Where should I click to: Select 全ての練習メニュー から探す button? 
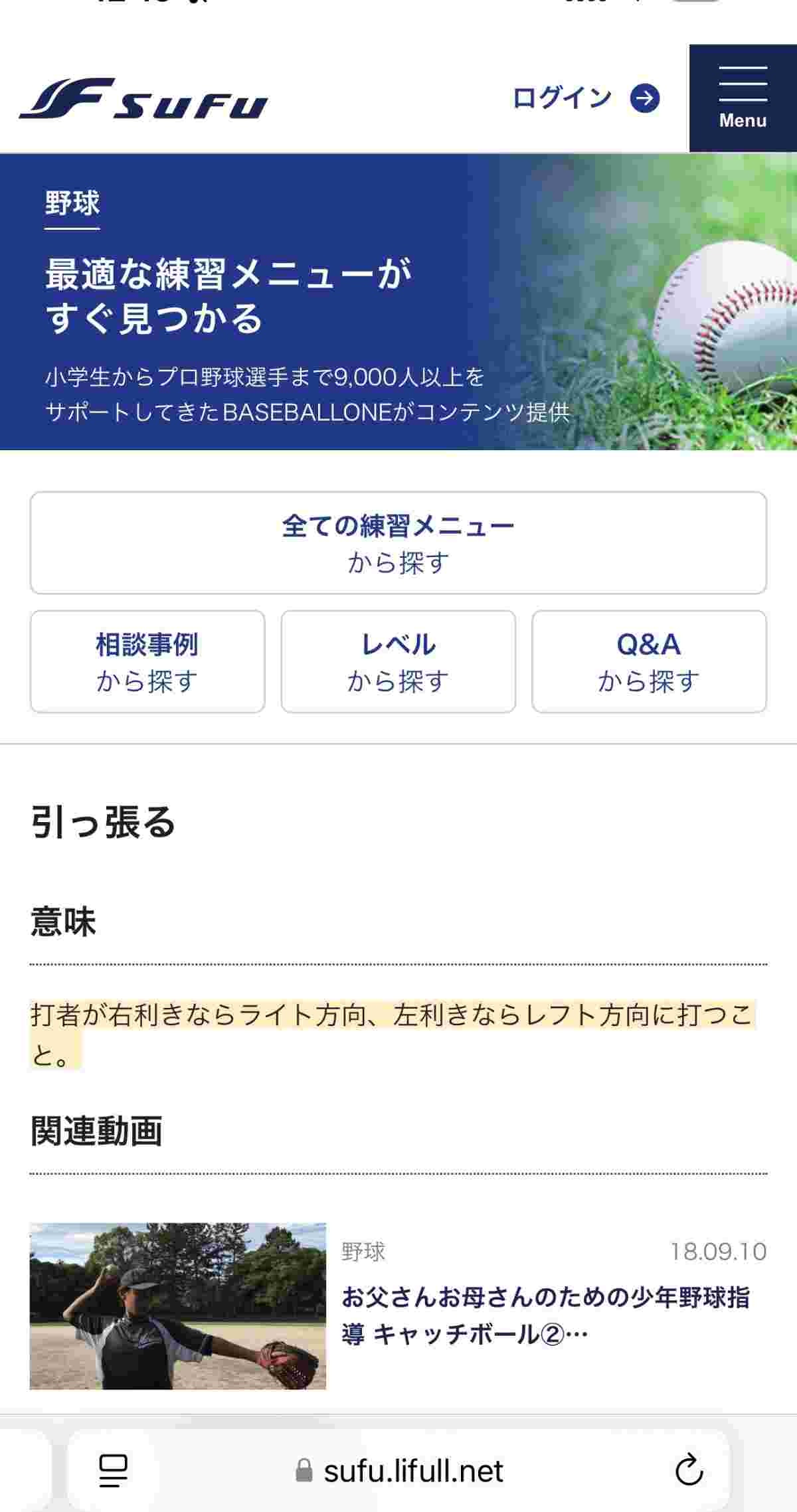(398, 543)
